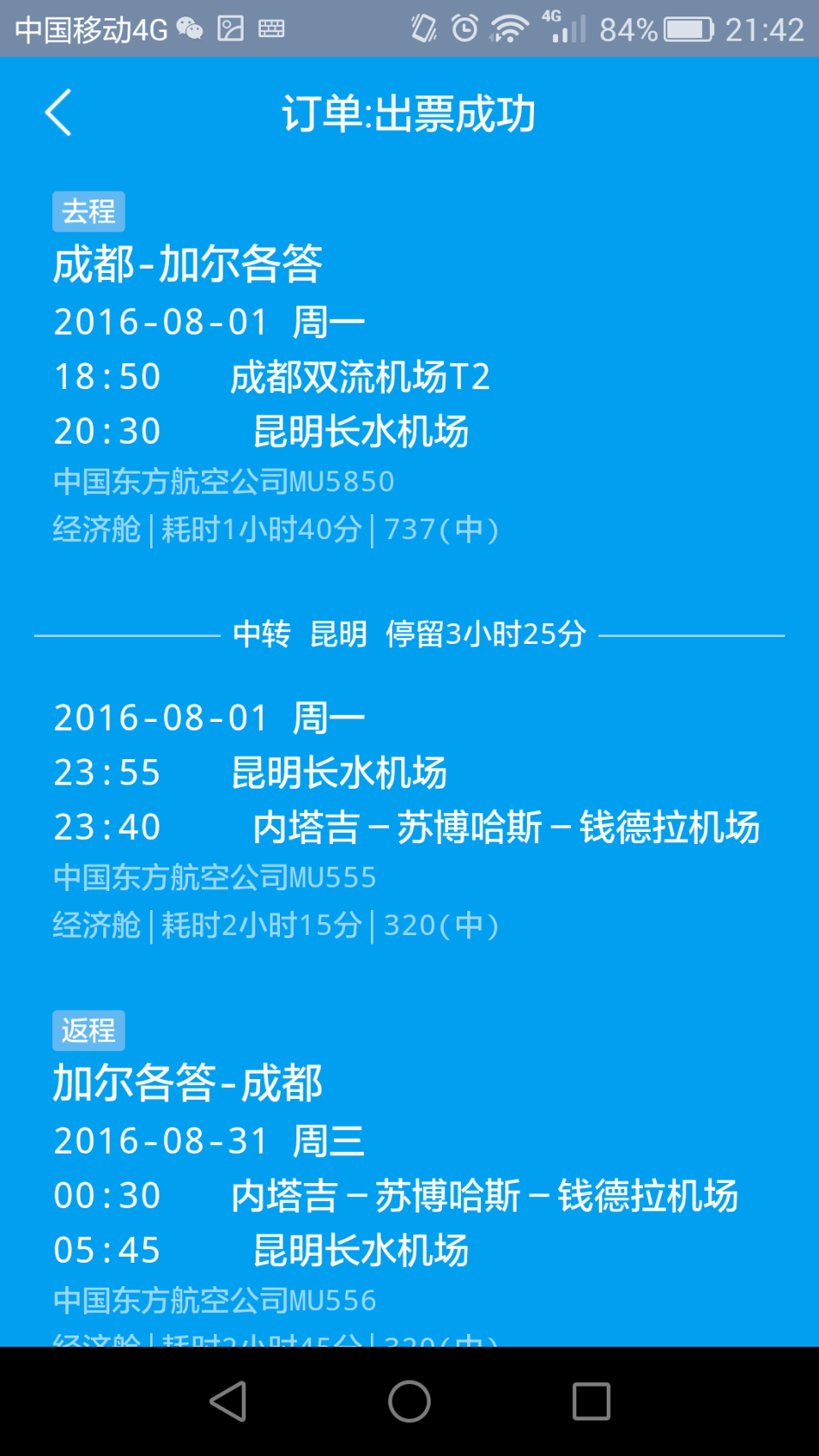Select route 成都-加尔各答

point(187,266)
